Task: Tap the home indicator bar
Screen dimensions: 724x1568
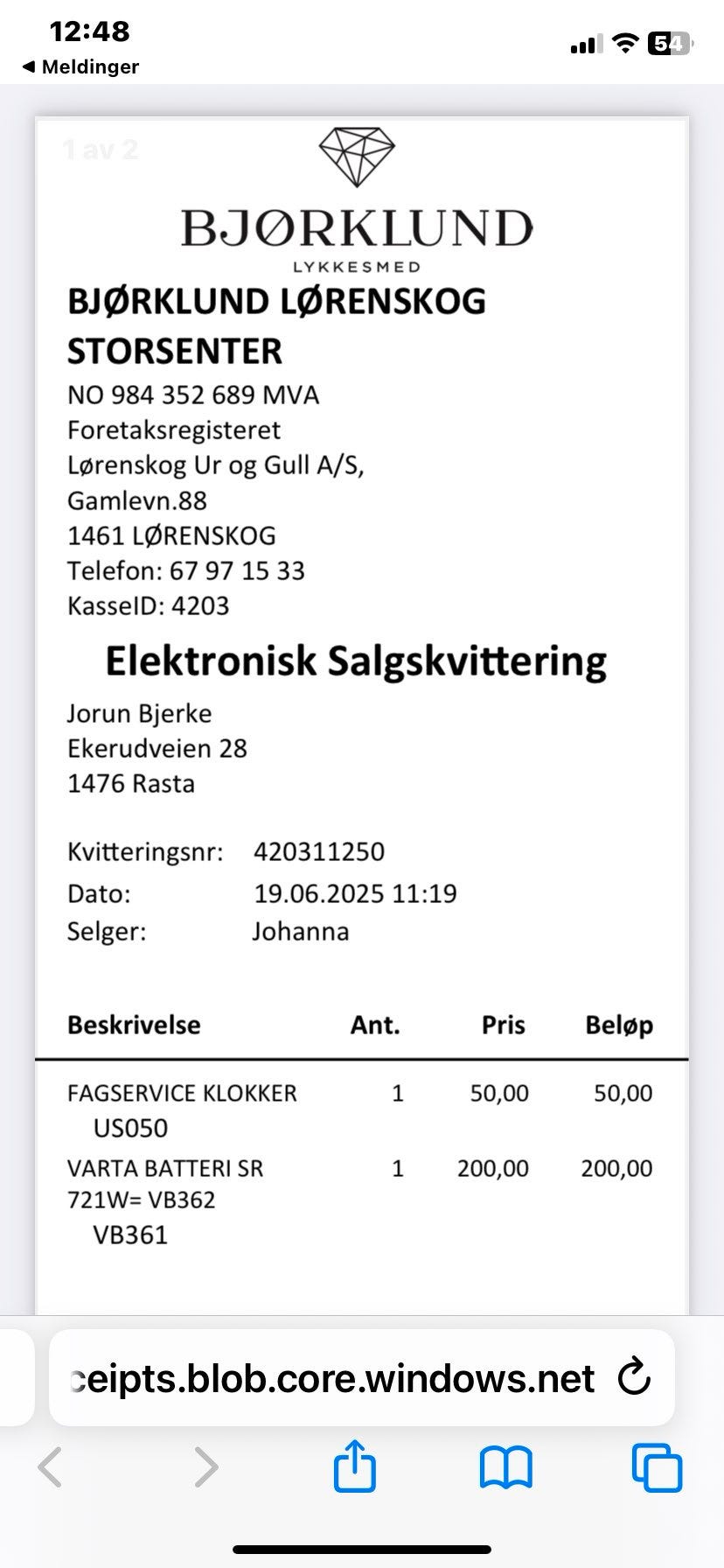Action: coord(362,1550)
